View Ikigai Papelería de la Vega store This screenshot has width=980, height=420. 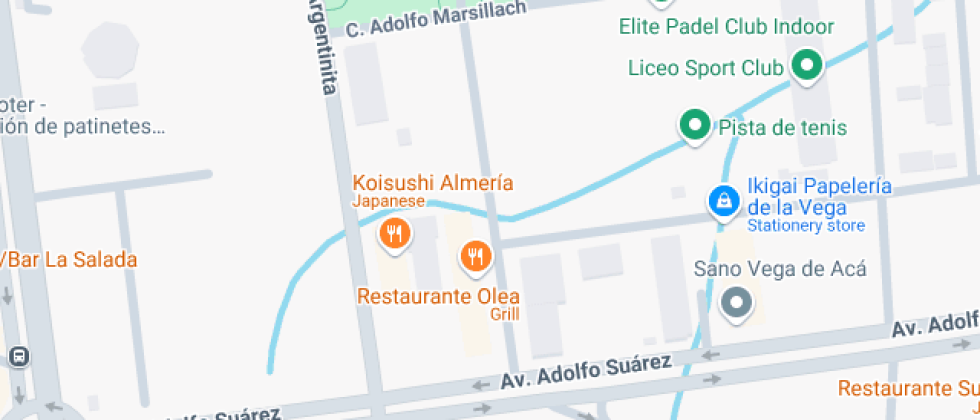pos(723,201)
